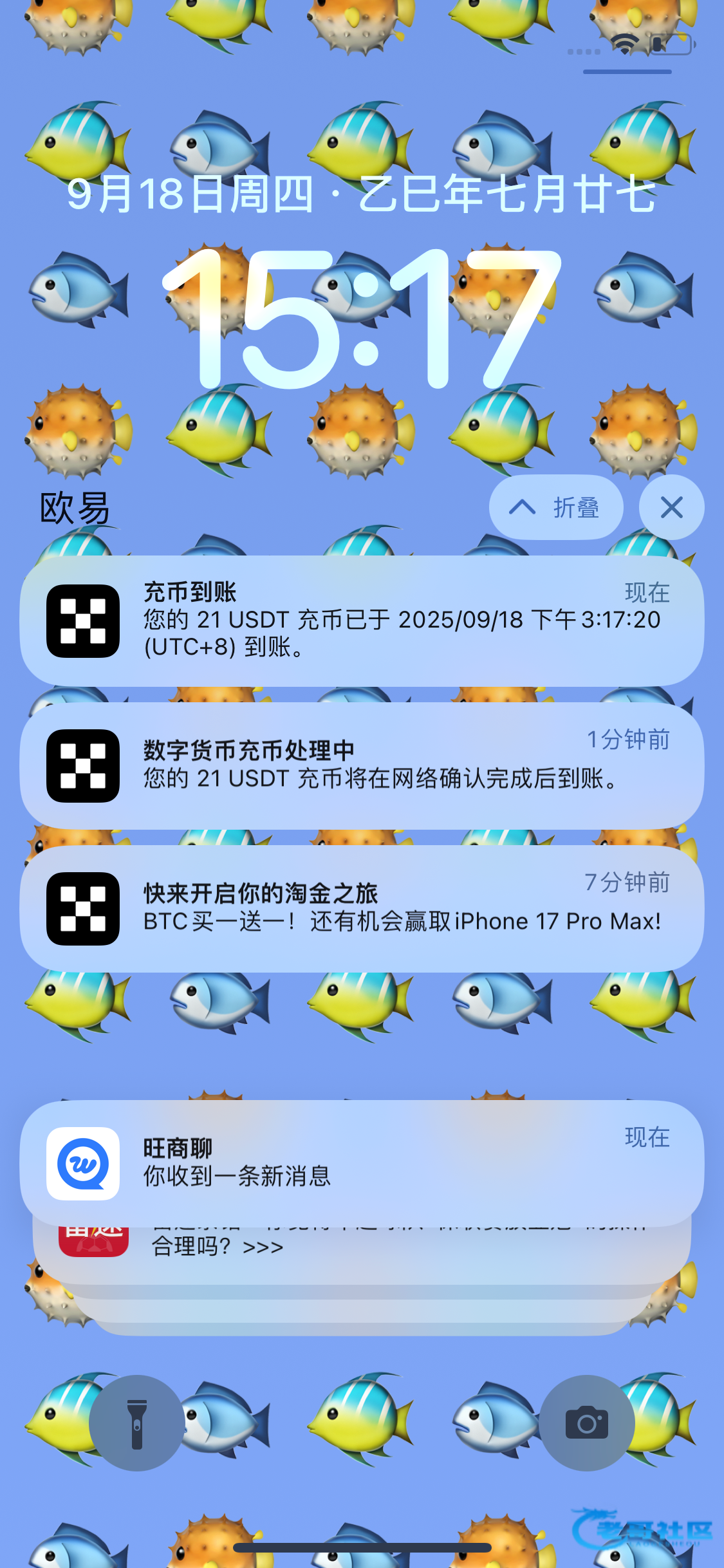
Task: Clear the 欧易 notifications with X
Action: pos(671,508)
